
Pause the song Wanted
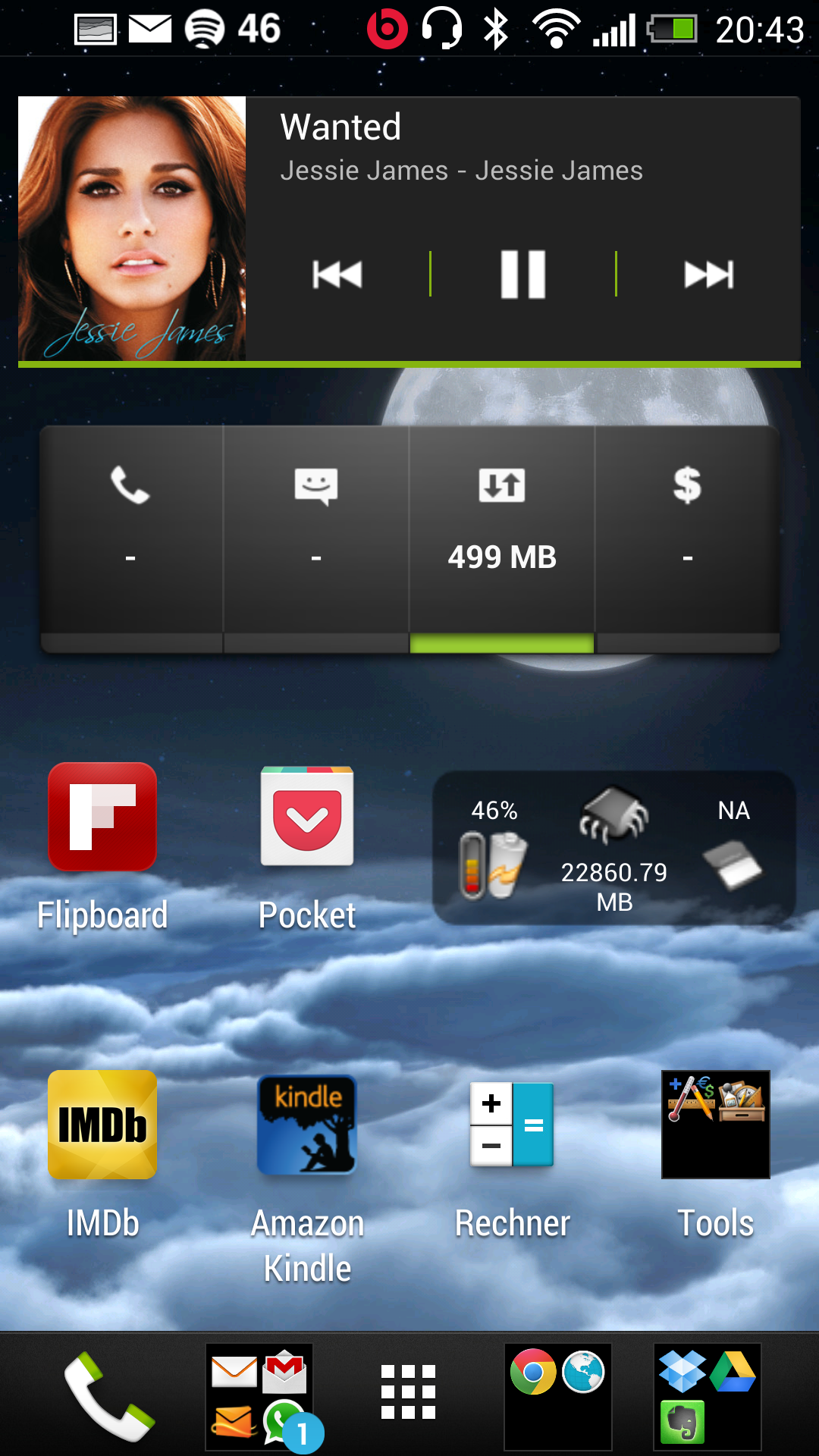coord(522,274)
